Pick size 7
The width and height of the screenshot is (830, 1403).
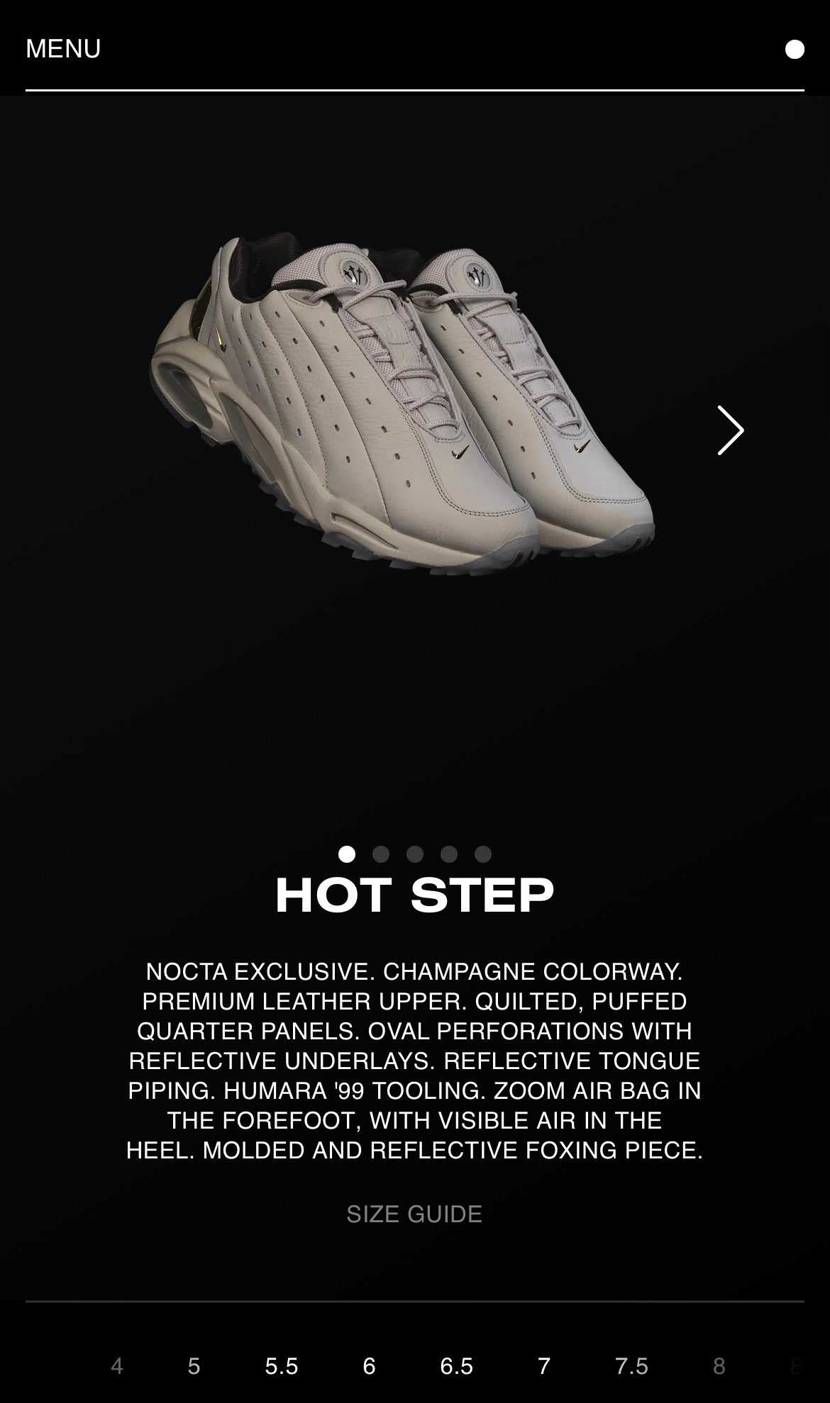(x=544, y=1366)
